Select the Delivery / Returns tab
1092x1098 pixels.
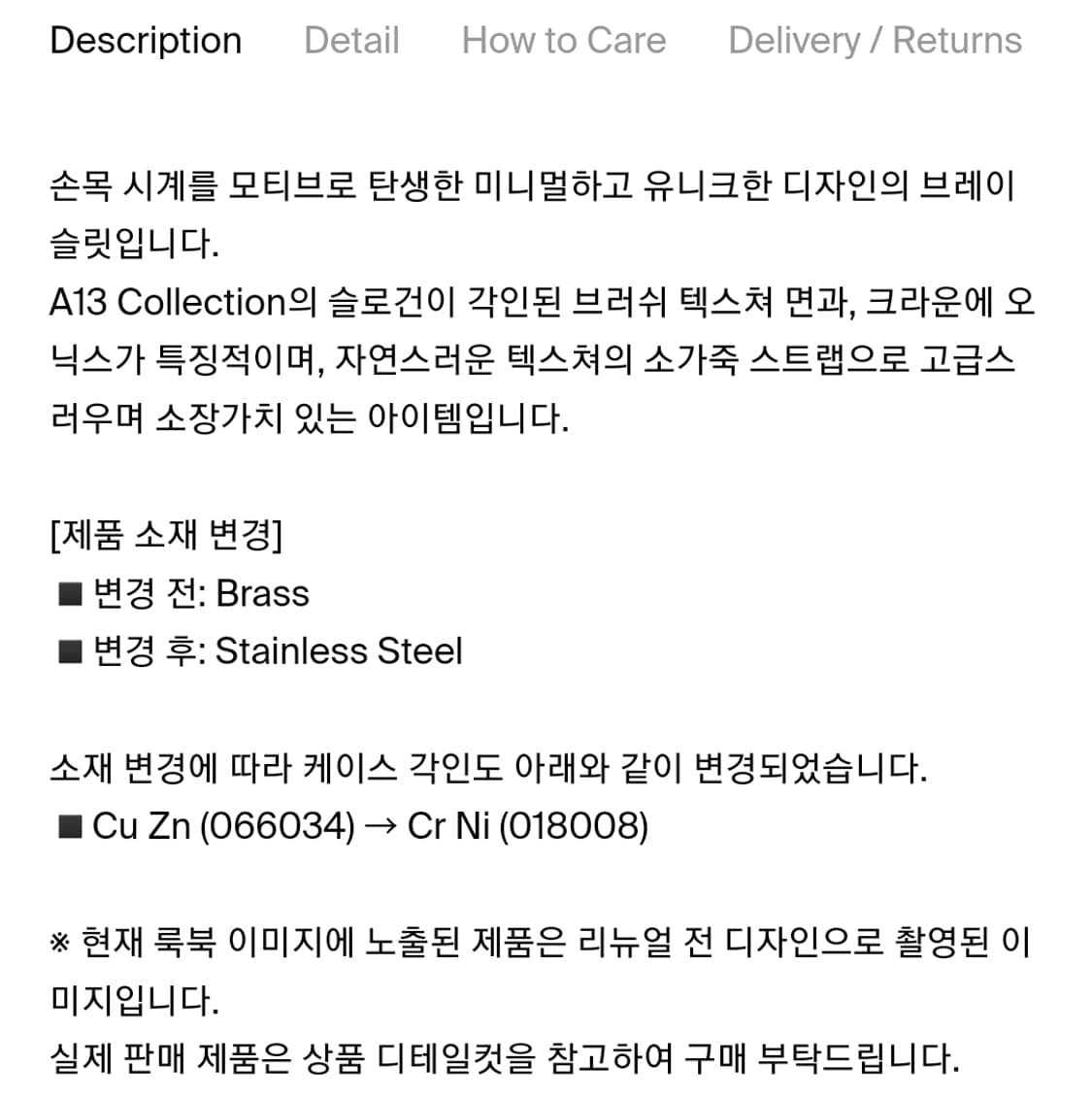coord(873,41)
